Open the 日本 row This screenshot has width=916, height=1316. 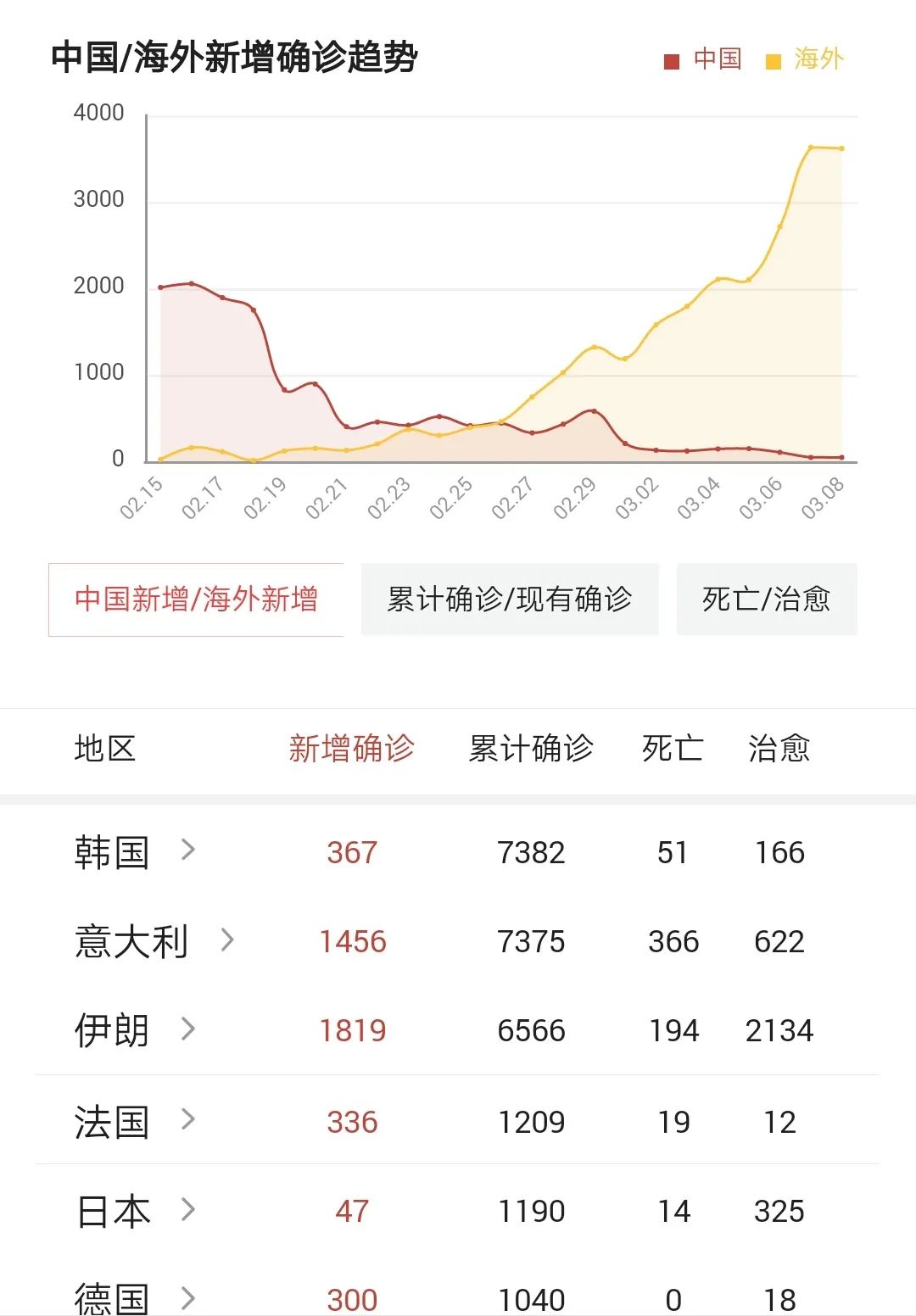136,1210
